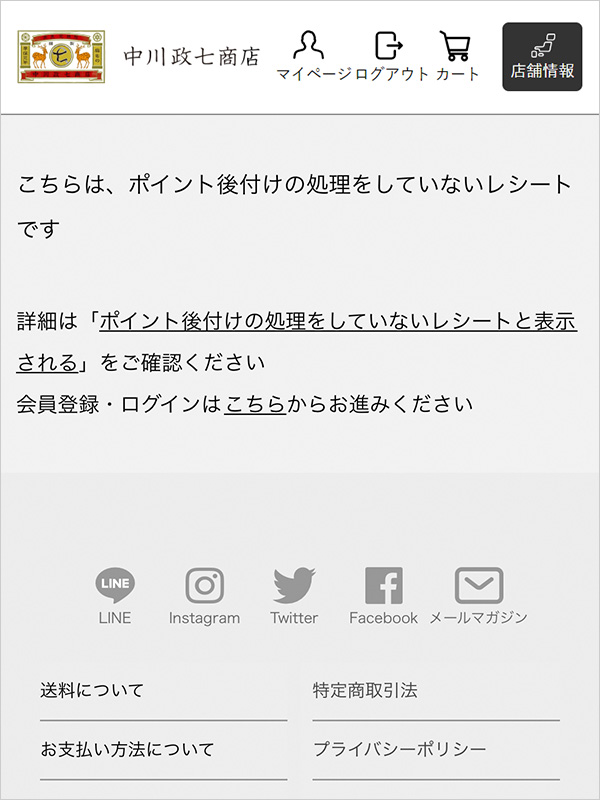Viewport: 600px width, 800px height.
Task: Open the ポイント後付け receipt details link
Action: 338,323
